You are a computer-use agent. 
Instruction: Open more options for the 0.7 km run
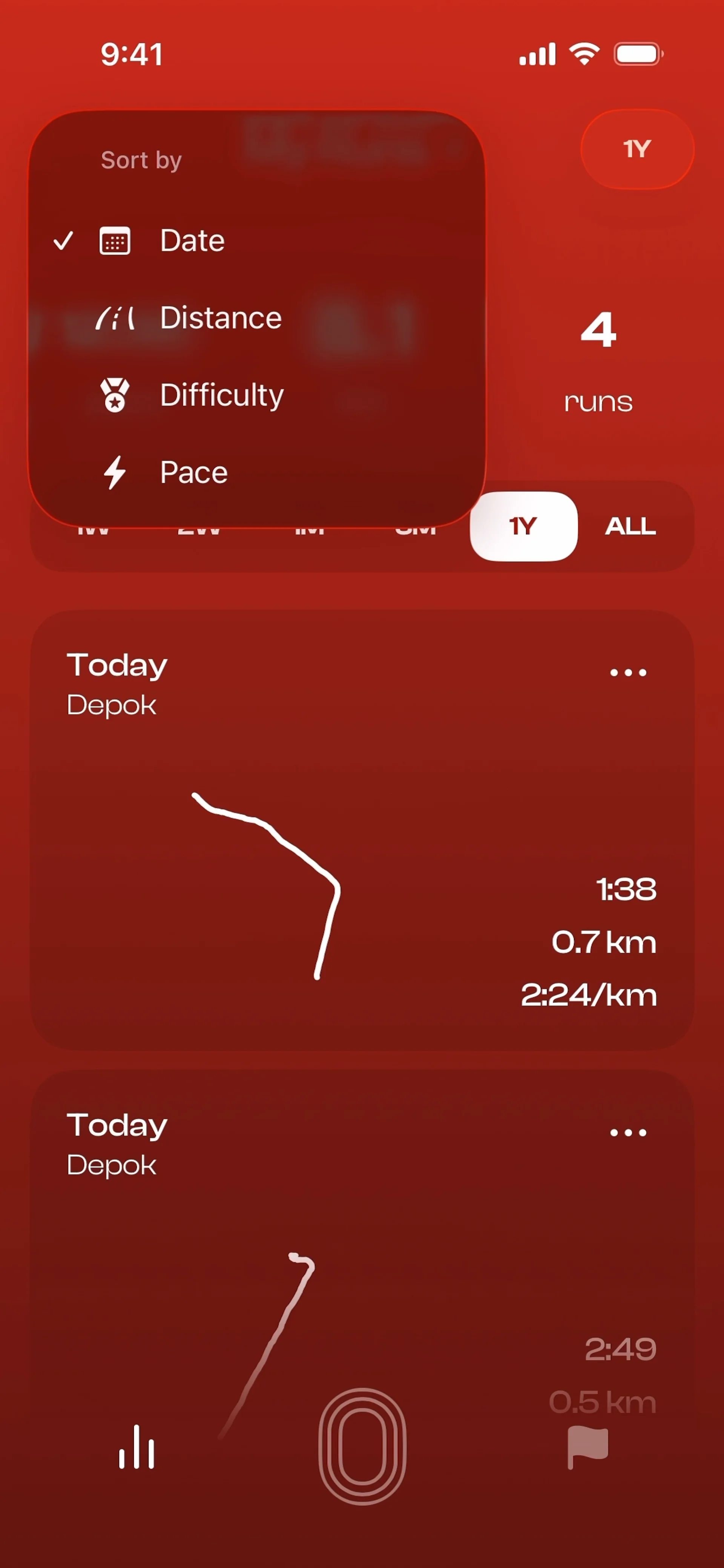[628, 673]
